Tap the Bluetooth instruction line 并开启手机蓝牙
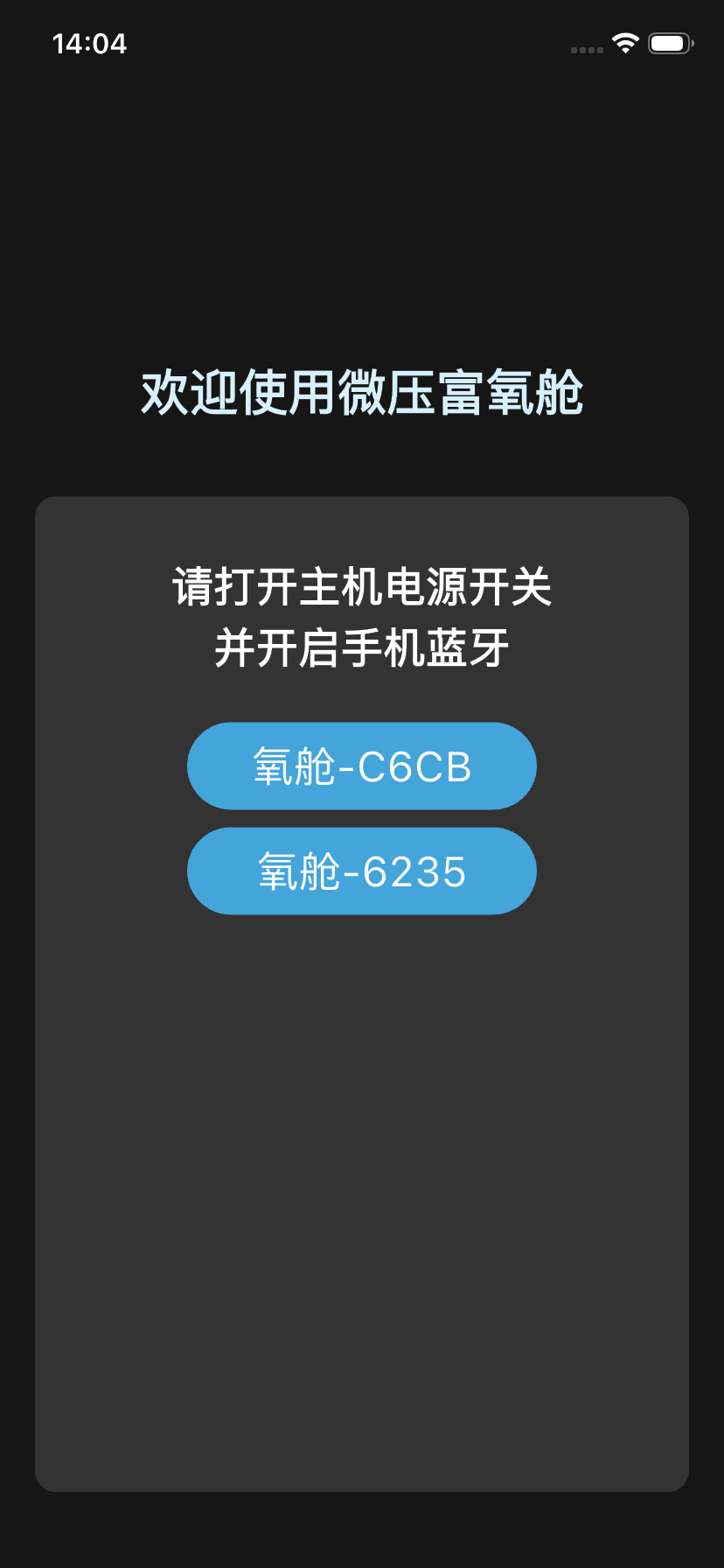The height and width of the screenshot is (1568, 724). (361, 649)
